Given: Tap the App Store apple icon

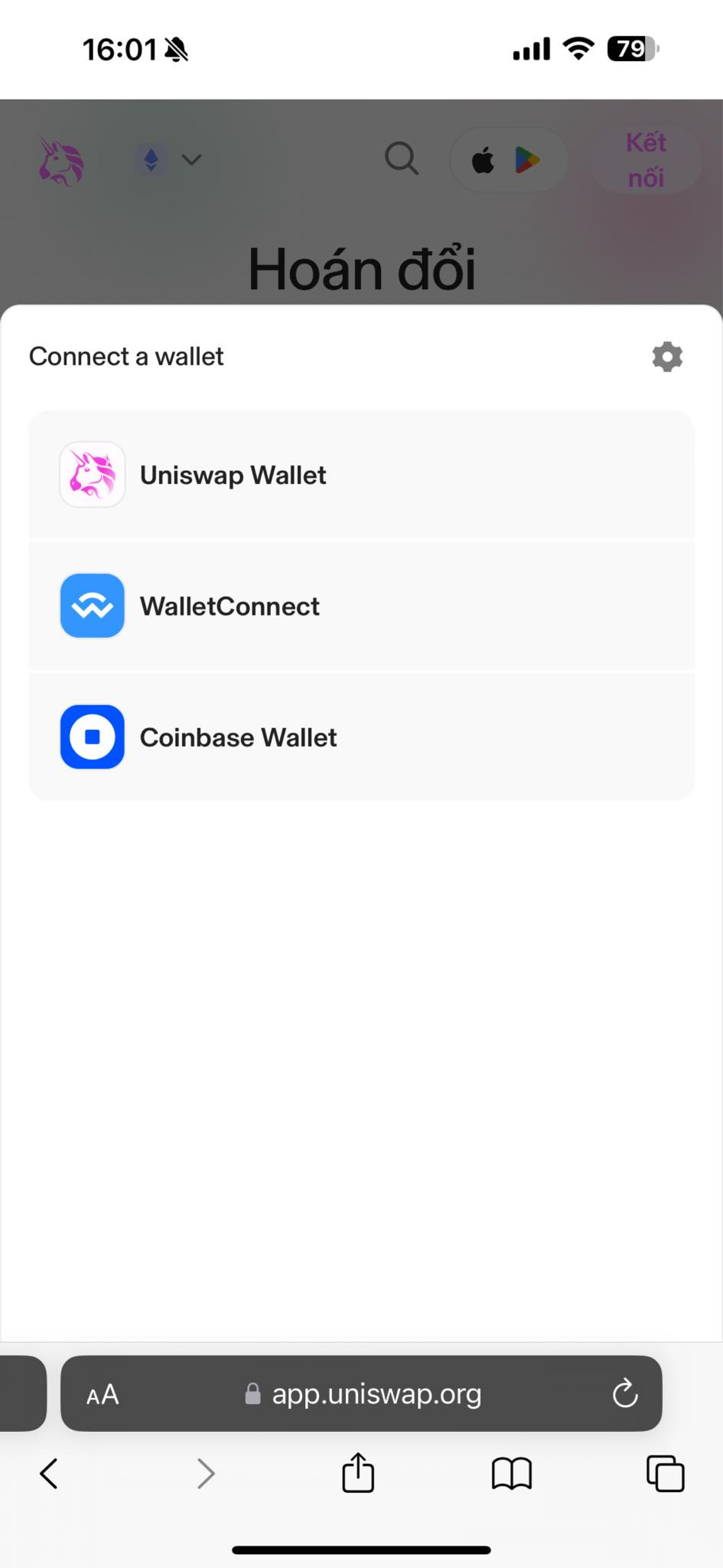Looking at the screenshot, I should (483, 160).
